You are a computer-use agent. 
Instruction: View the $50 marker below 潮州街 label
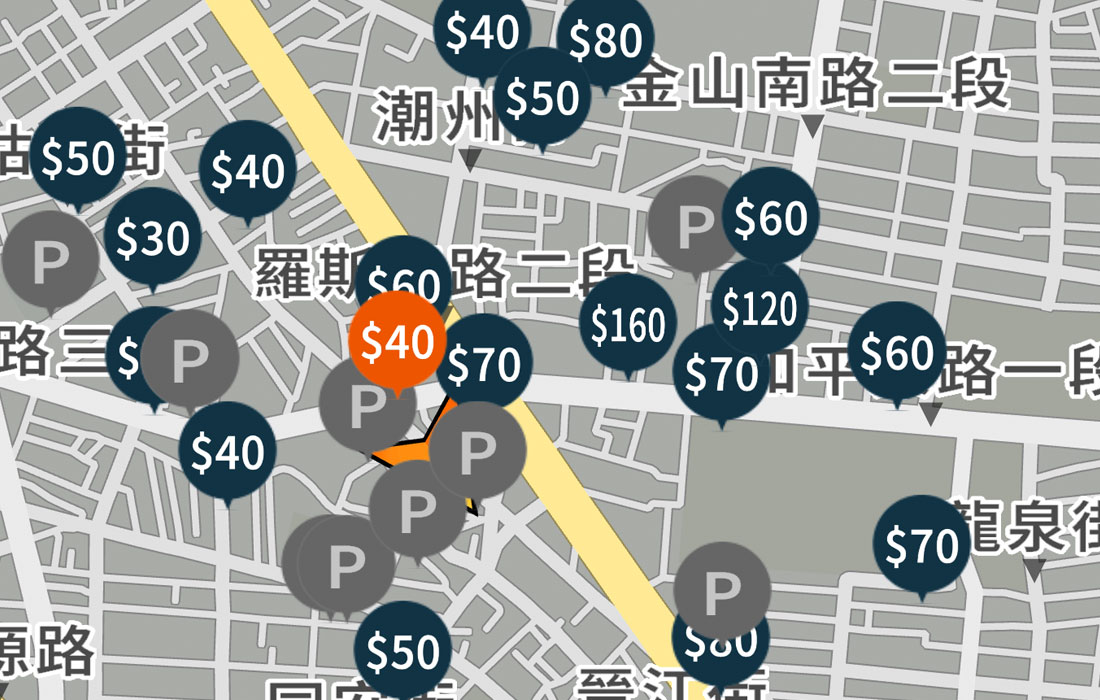pos(543,98)
